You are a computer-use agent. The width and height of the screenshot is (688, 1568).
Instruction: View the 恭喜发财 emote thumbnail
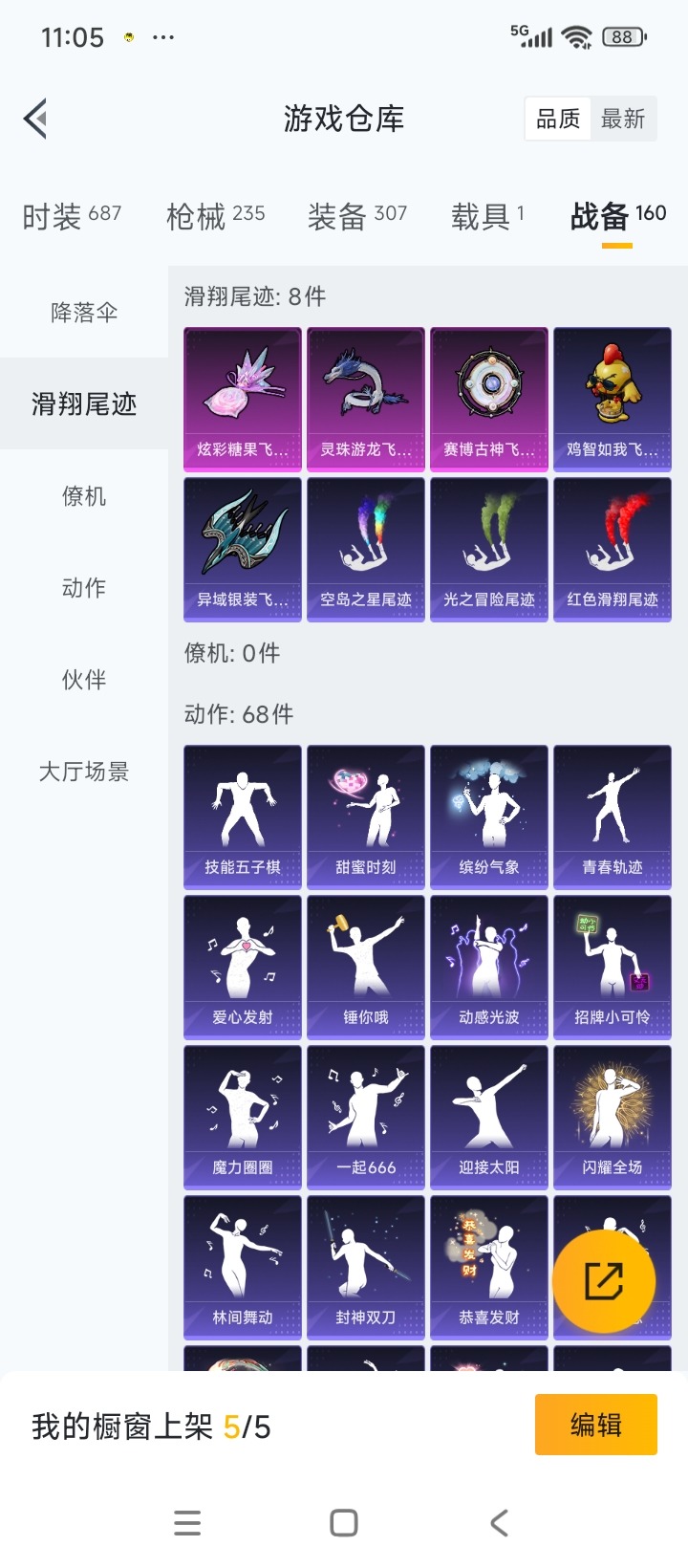click(489, 1267)
